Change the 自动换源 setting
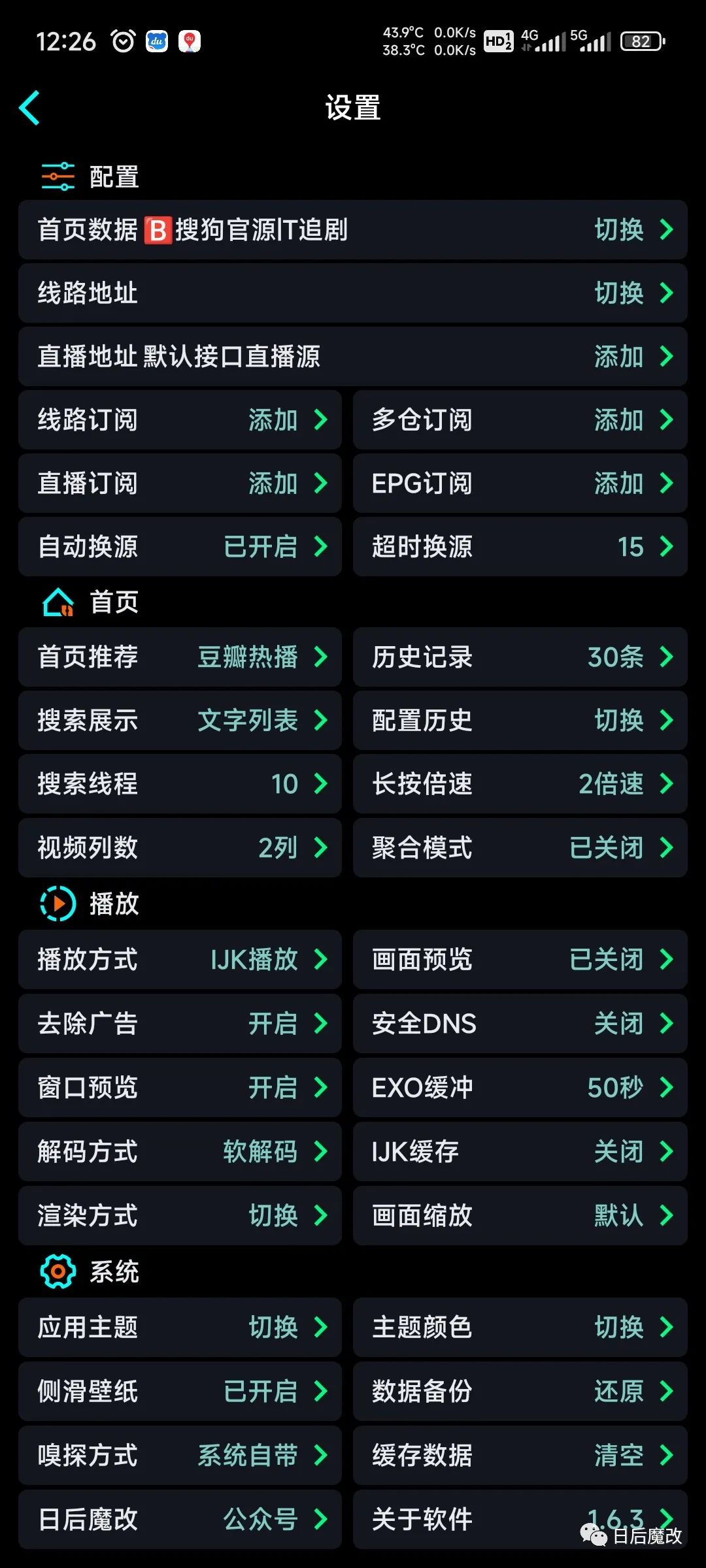 coord(180,547)
